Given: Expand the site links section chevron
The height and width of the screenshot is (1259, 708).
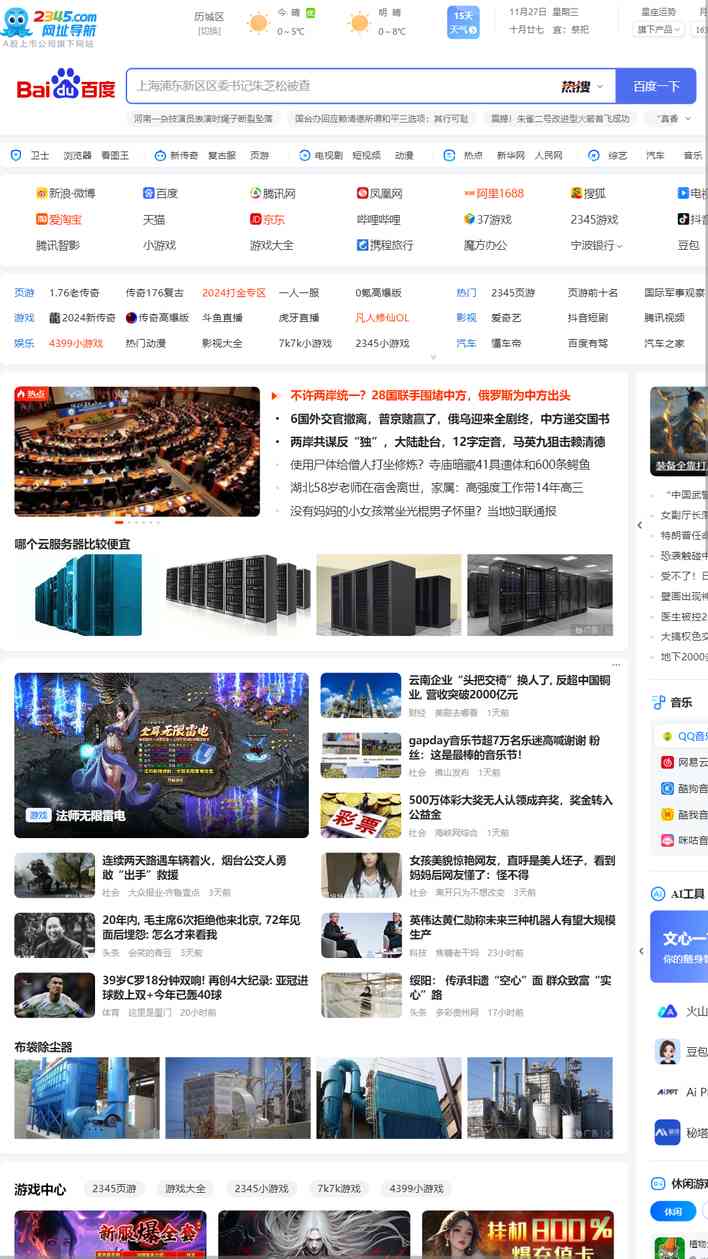Looking at the screenshot, I should pyautogui.click(x=433, y=357).
